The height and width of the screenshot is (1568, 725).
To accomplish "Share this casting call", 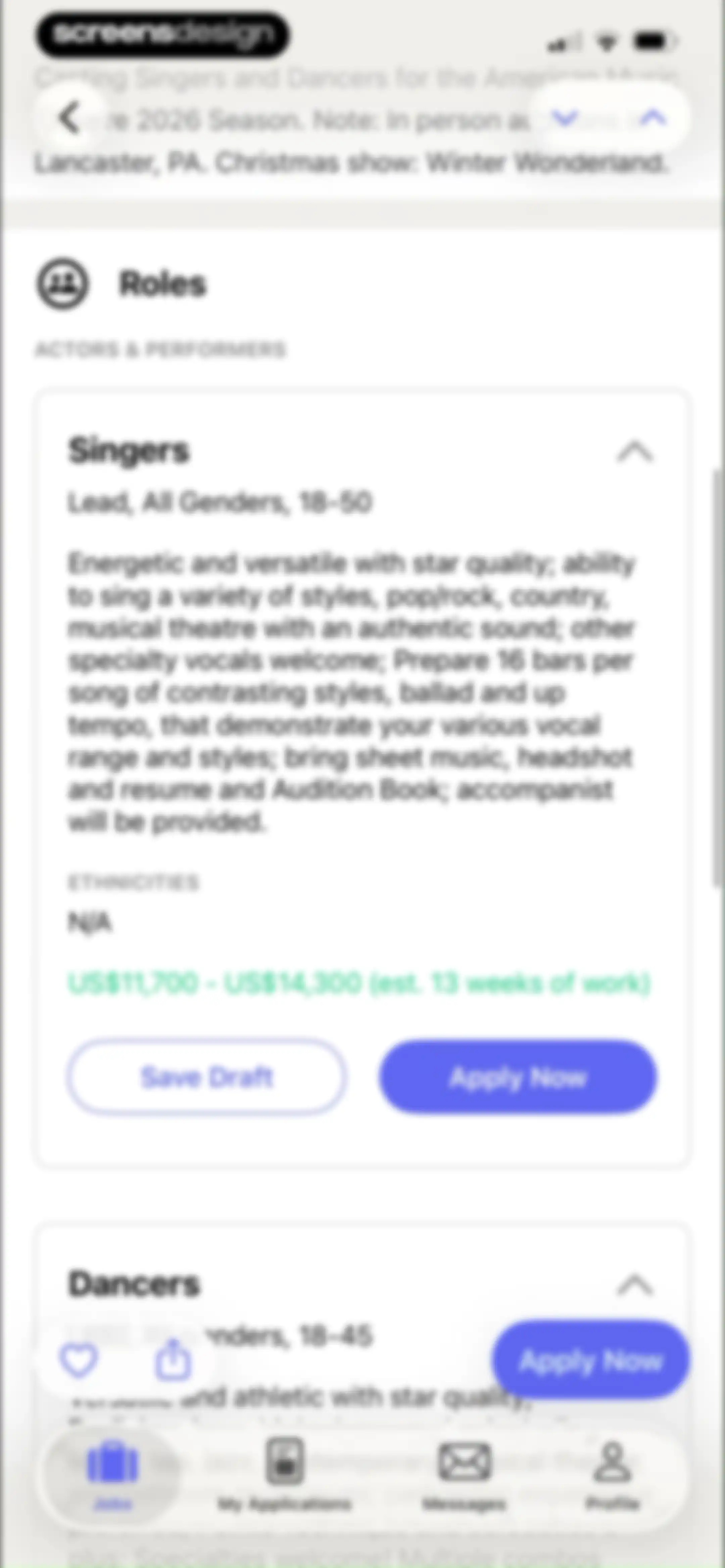I will click(173, 1358).
